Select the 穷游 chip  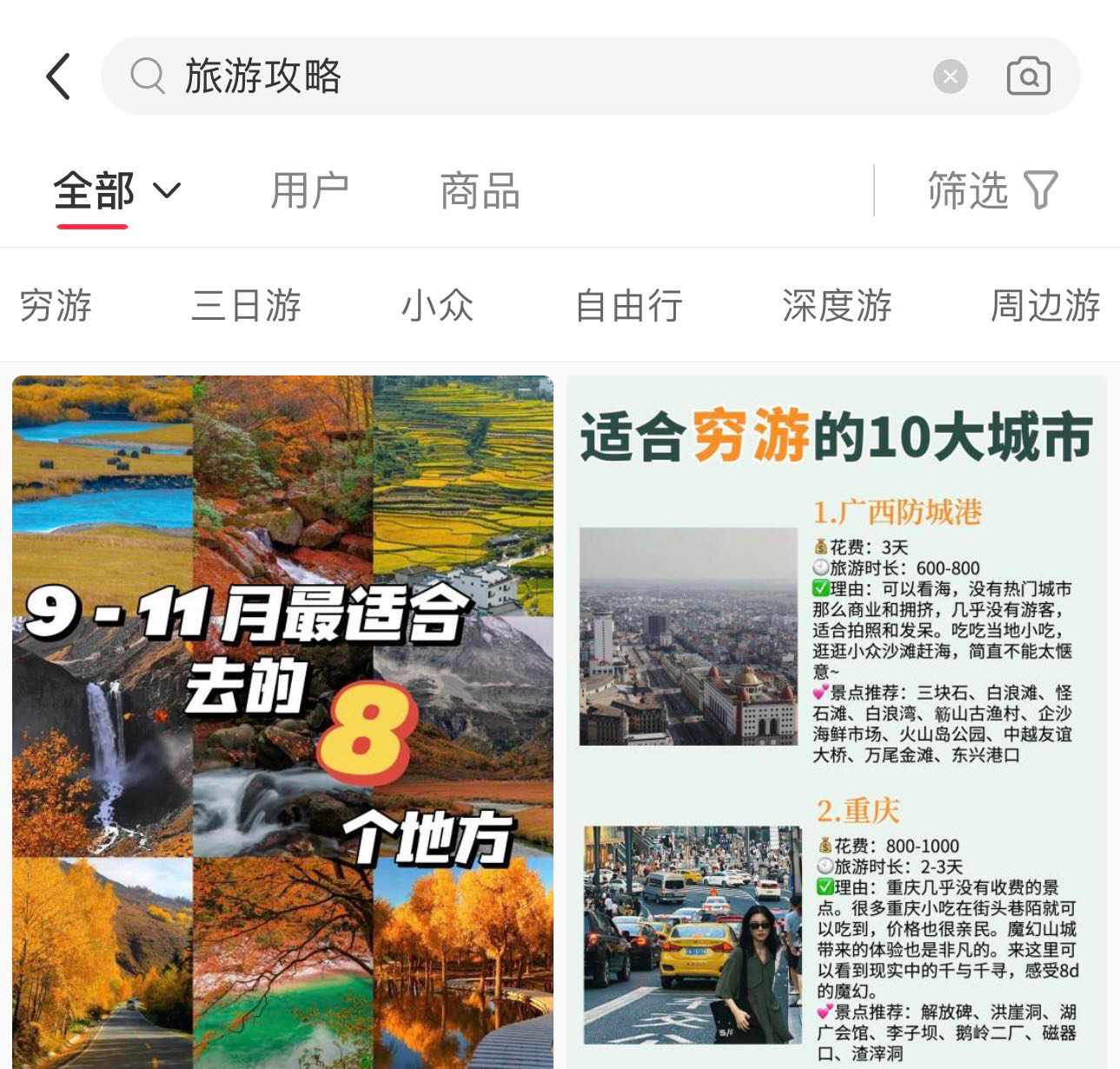click(x=56, y=306)
